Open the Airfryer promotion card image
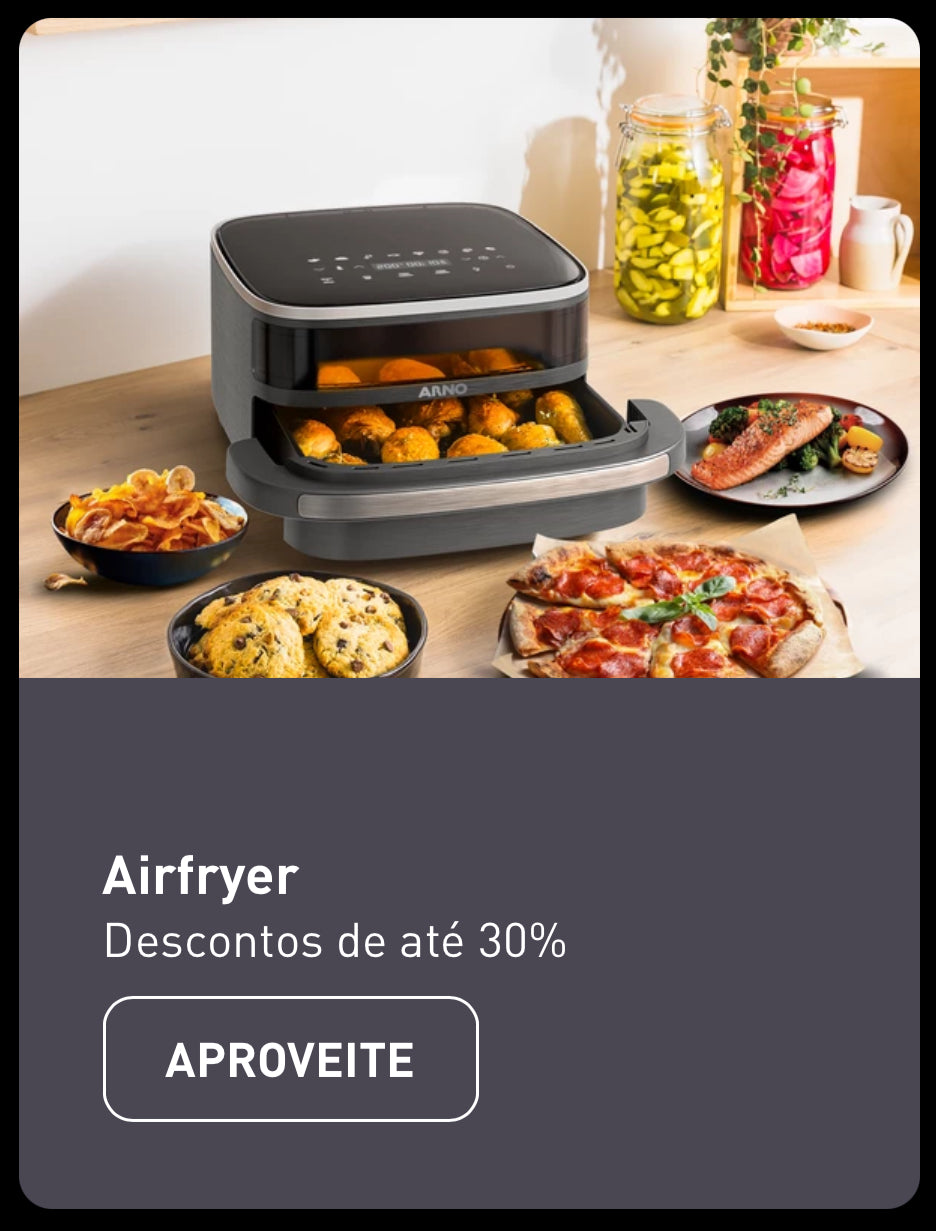 click(x=468, y=348)
